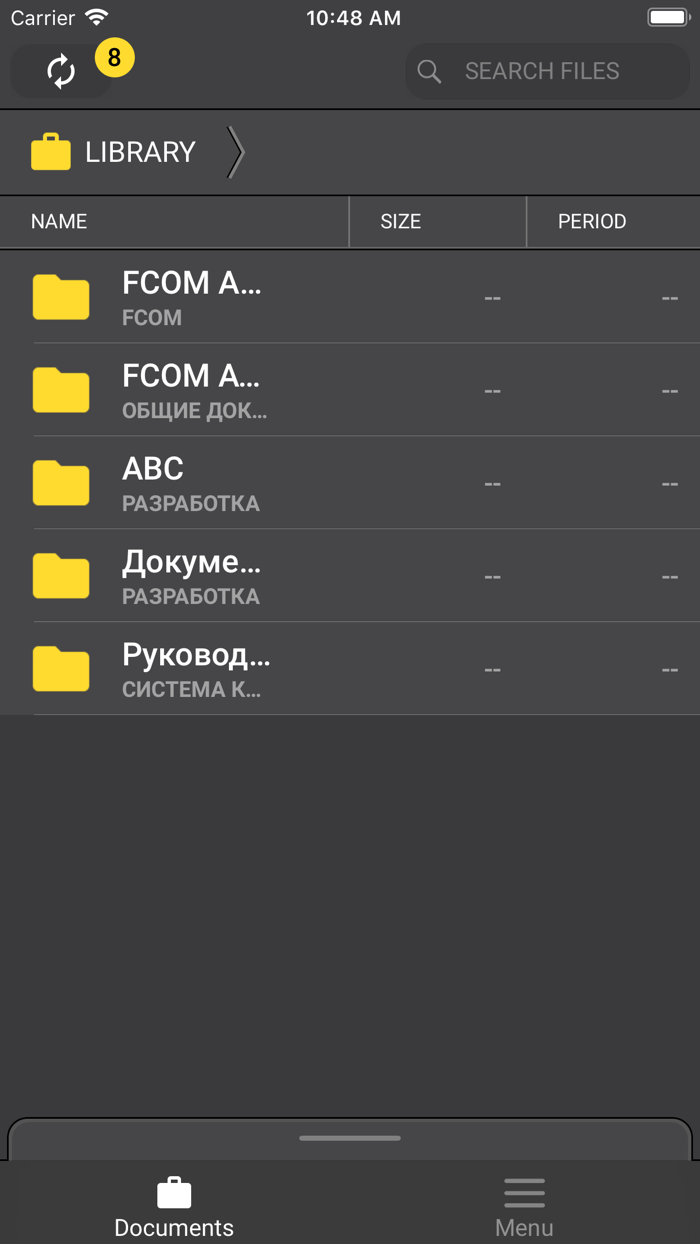Sort the list by Name column
The width and height of the screenshot is (700, 1244).
174,221
